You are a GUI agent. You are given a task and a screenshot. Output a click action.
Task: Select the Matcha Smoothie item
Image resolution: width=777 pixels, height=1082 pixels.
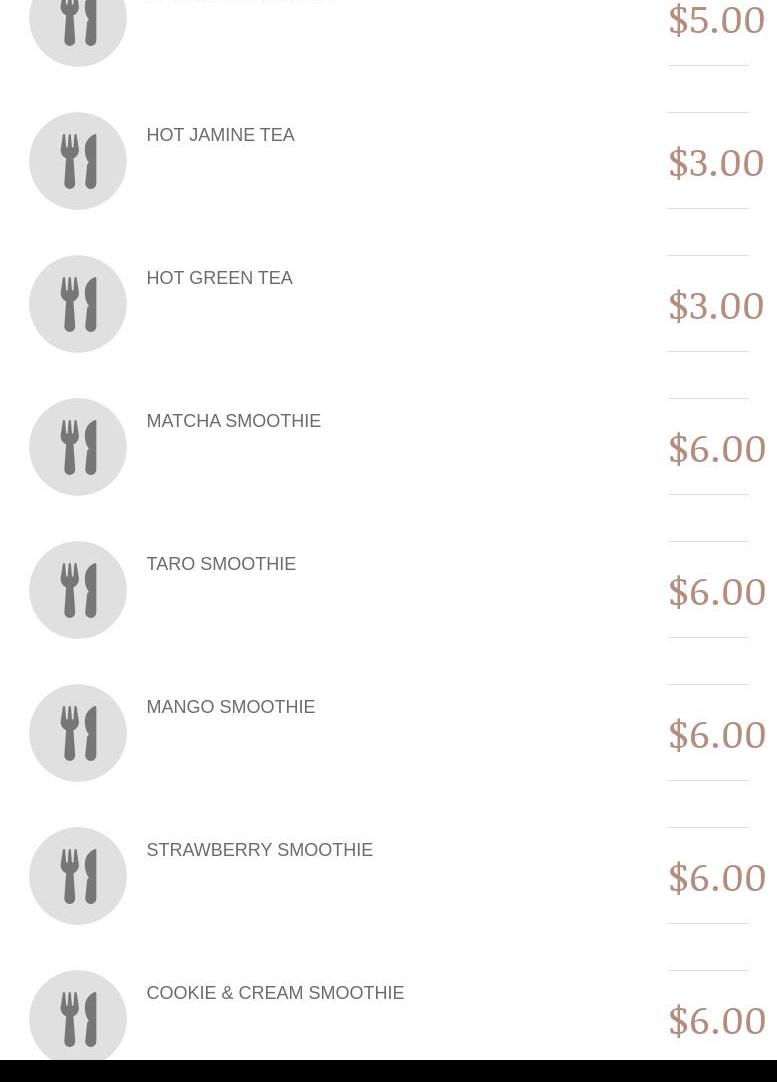coord(233,421)
